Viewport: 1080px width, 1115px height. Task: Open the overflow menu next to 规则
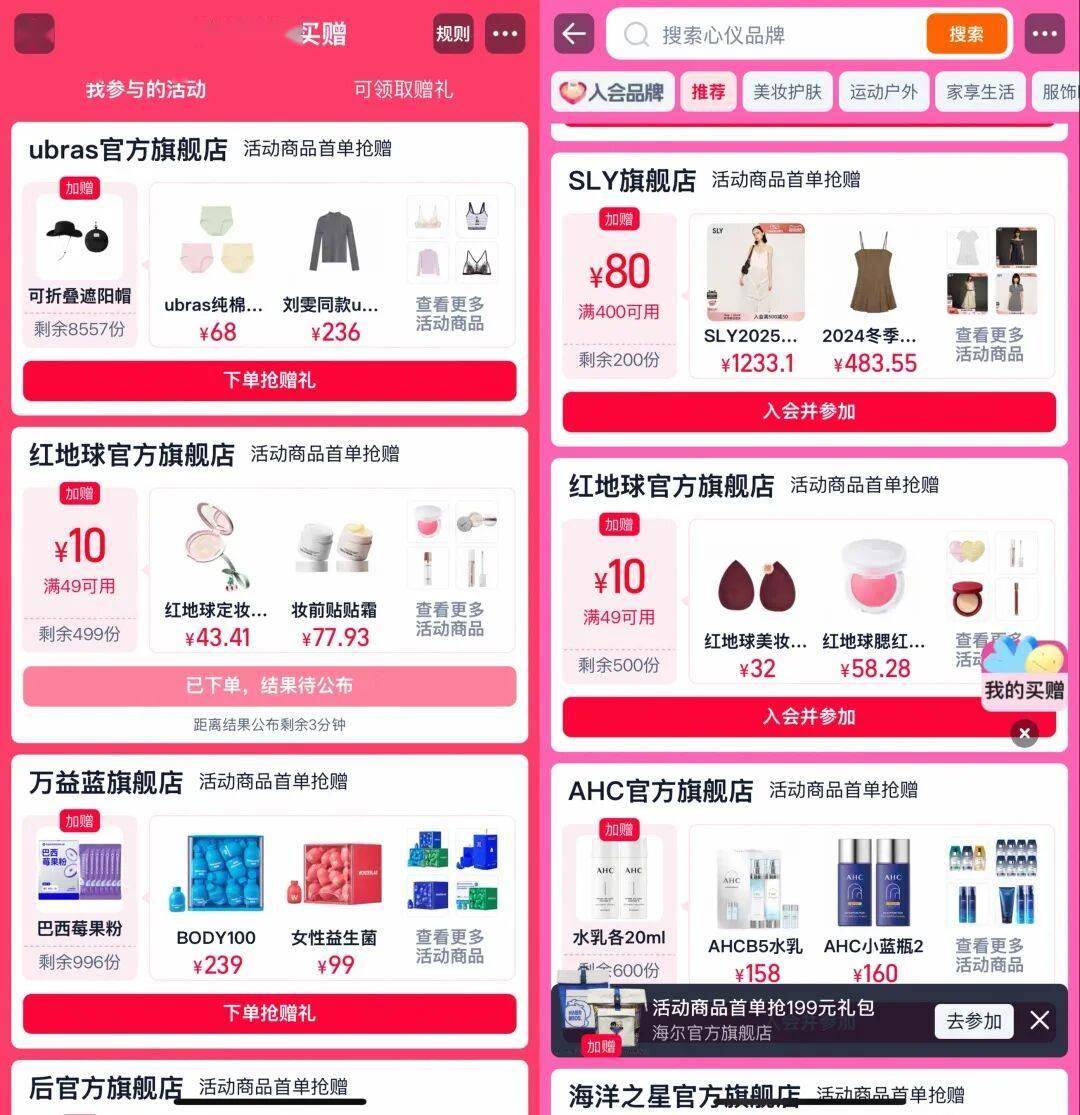[505, 34]
